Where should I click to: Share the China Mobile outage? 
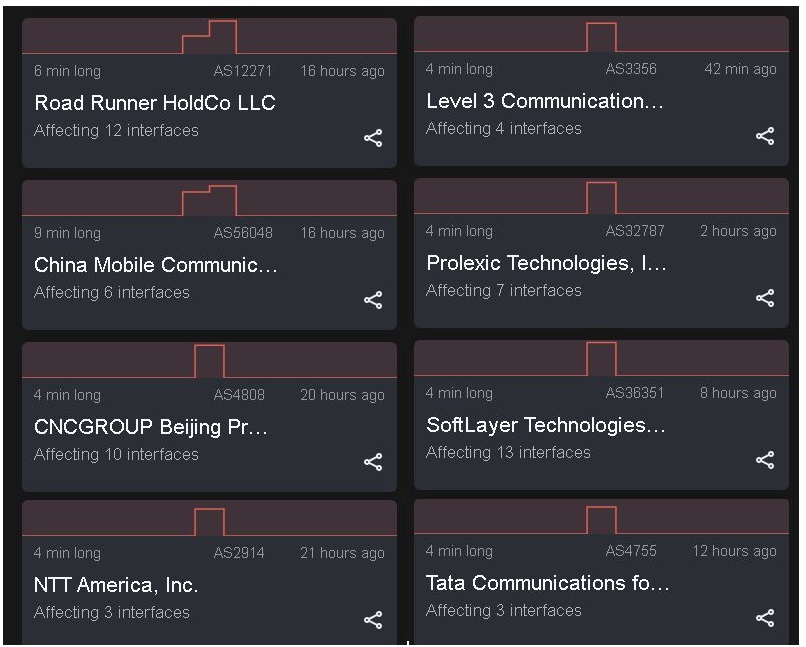373,300
